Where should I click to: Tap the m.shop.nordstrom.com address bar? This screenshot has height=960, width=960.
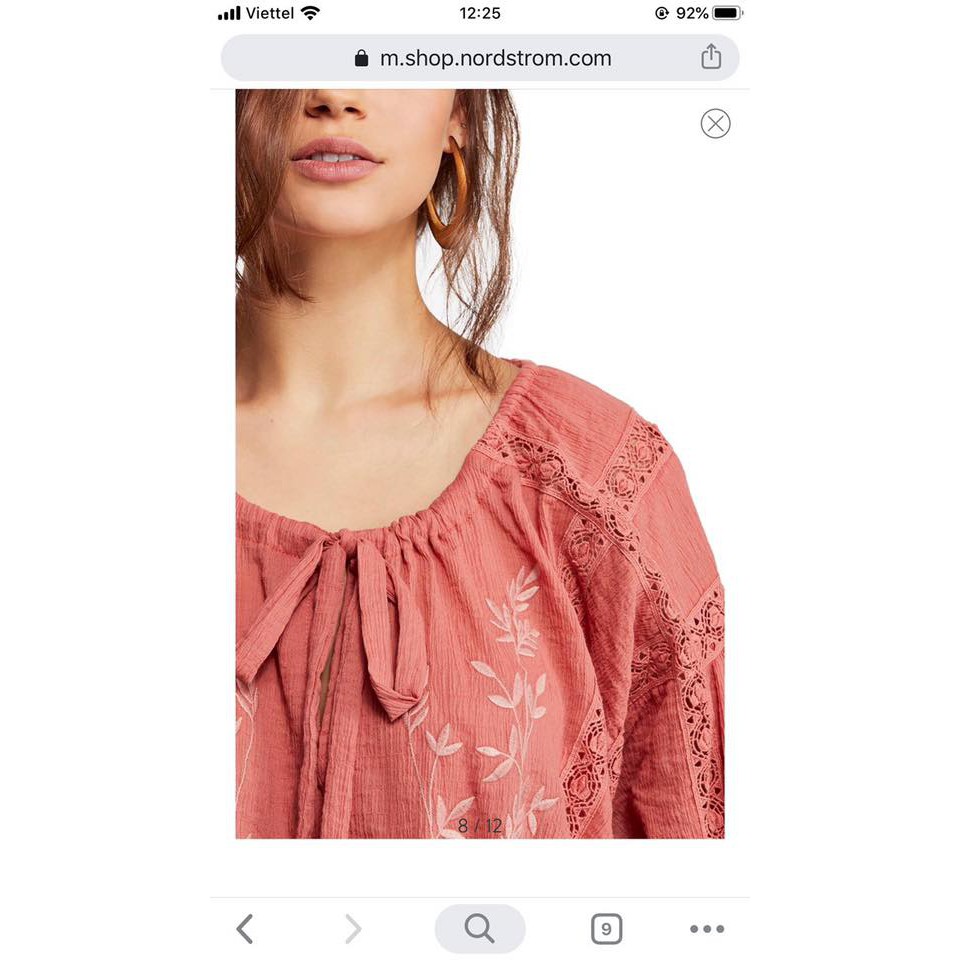pos(483,58)
